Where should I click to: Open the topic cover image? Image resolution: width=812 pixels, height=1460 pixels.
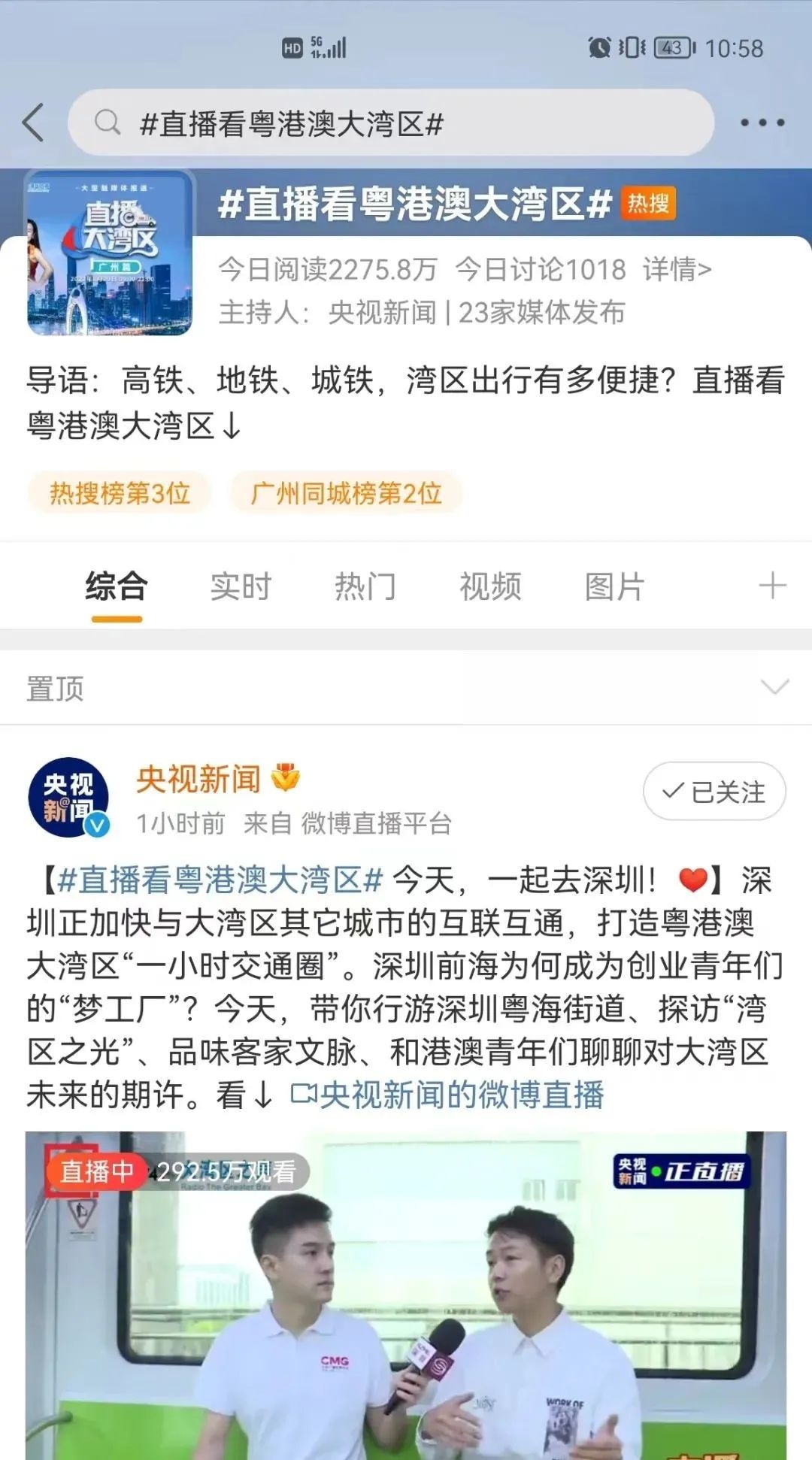(x=110, y=253)
